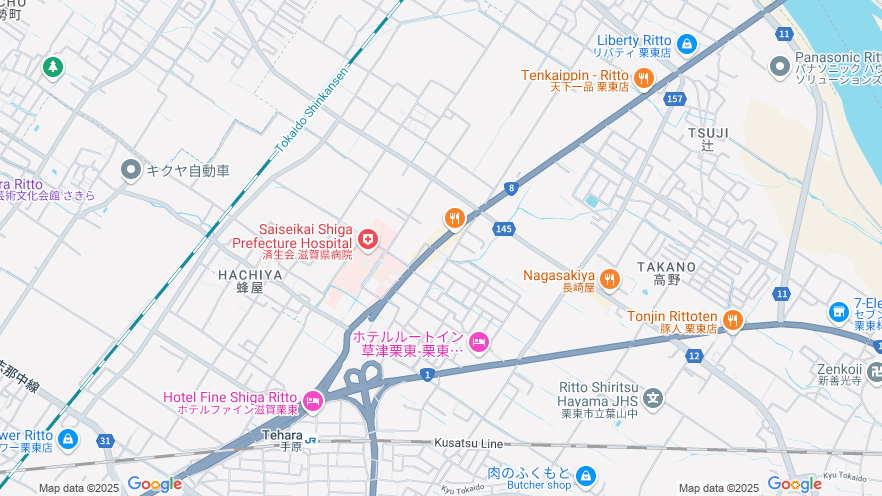The height and width of the screenshot is (496, 882).
Task: Select the Saiseikai Shiga Prefecture Hospital marker
Action: pos(368,239)
